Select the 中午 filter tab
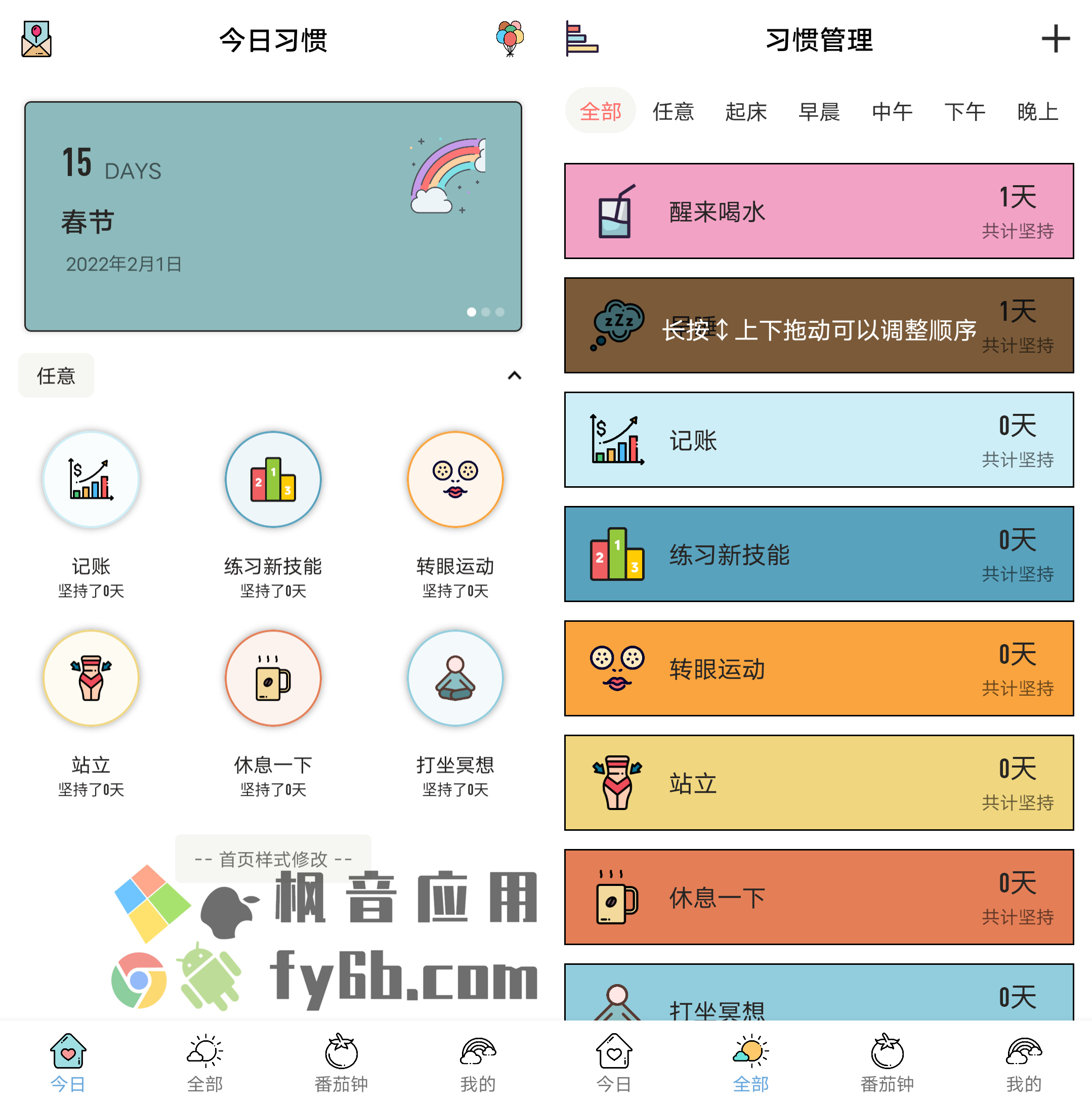Screen dimensions: 1092x1105 (x=891, y=111)
